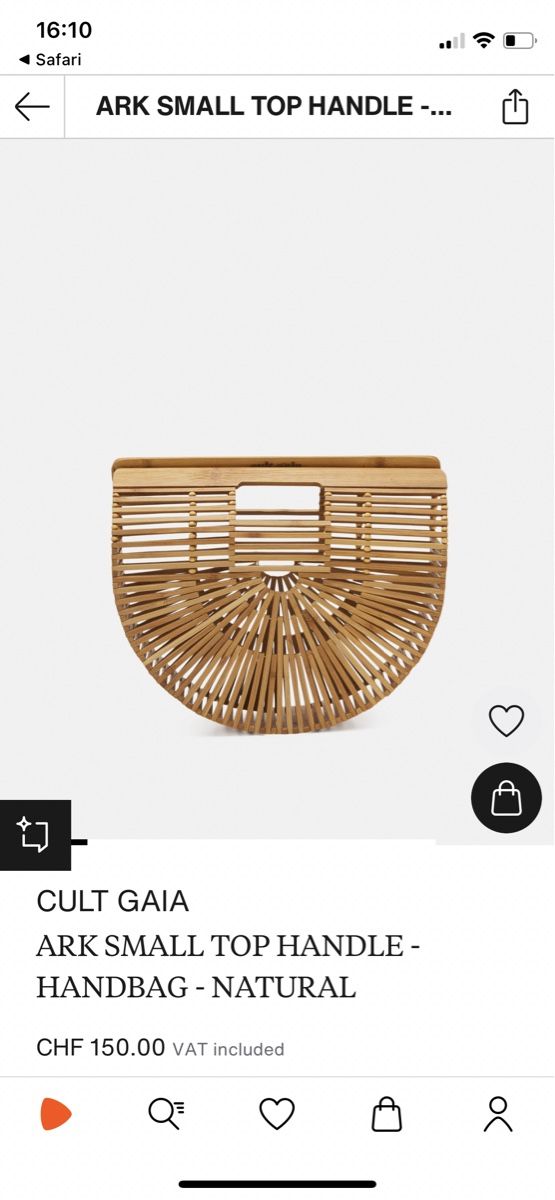Open the Zalando home tab
This screenshot has width=555, height=1200.
pyautogui.click(x=56, y=1114)
